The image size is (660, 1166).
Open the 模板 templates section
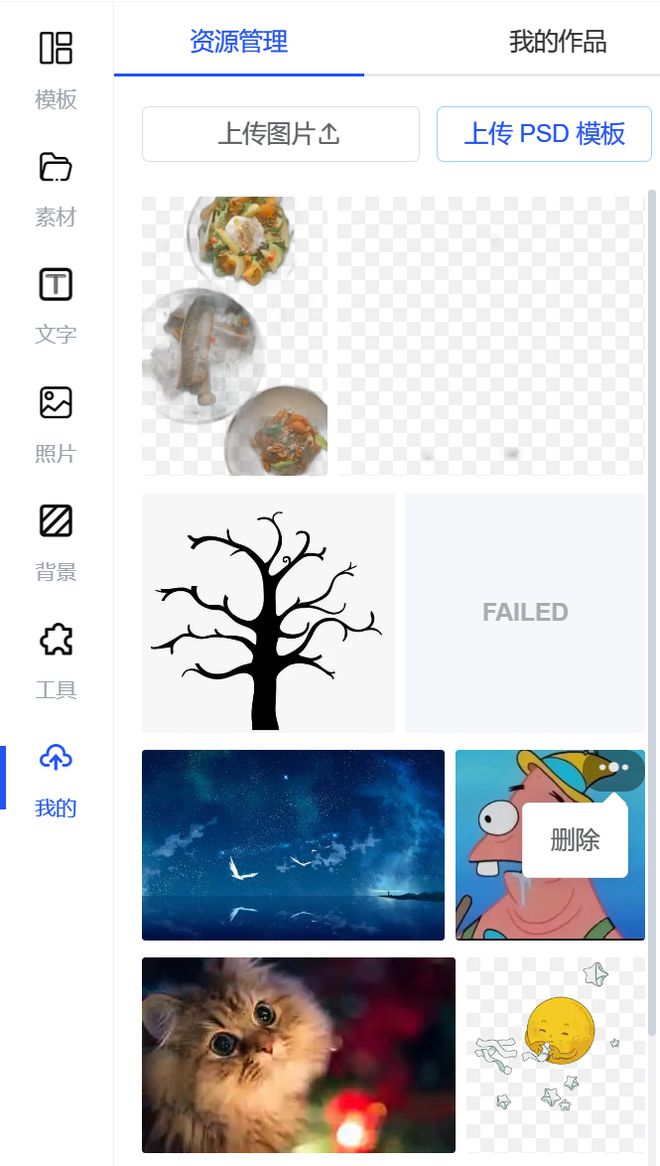[56, 68]
